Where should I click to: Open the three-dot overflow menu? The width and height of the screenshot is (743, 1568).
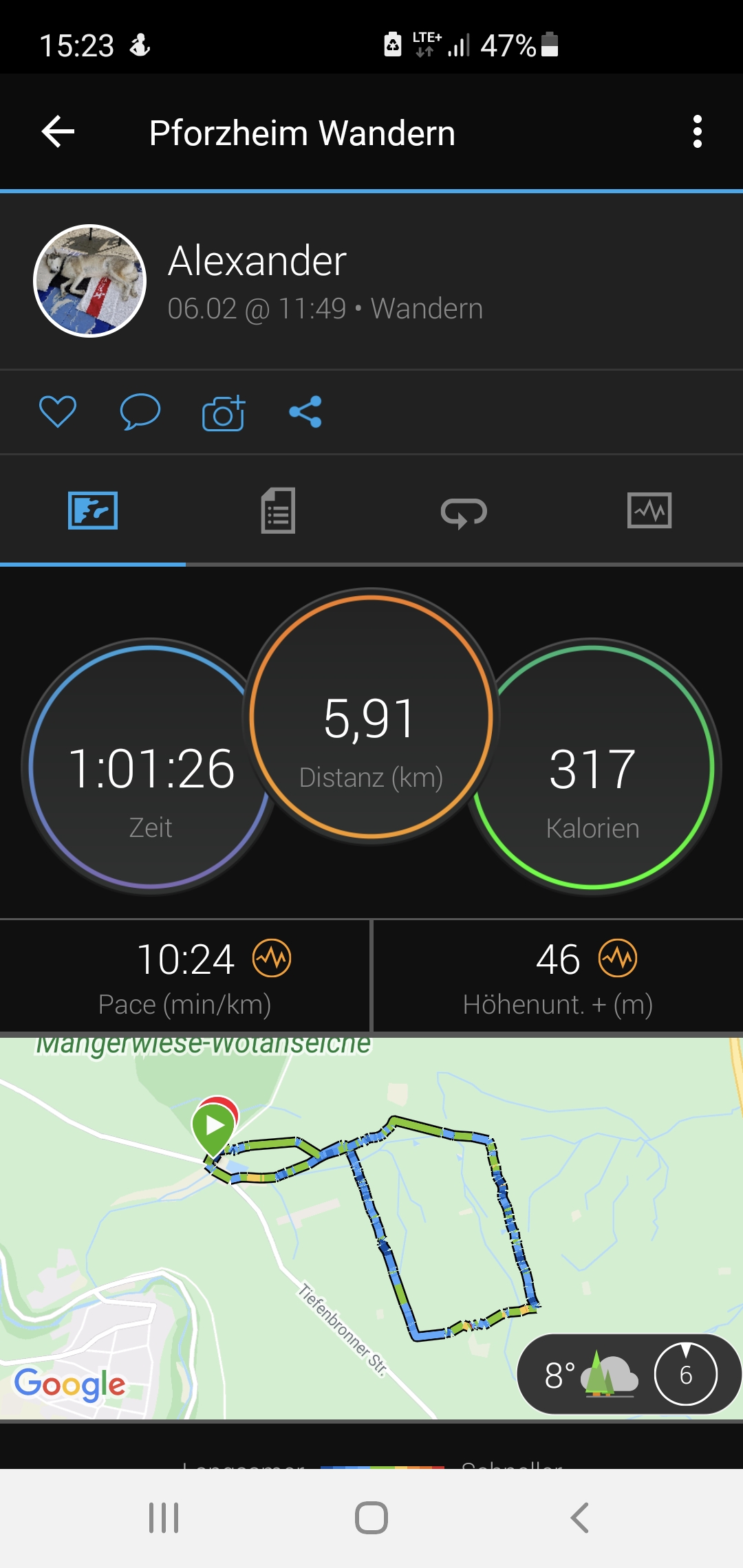[697, 131]
